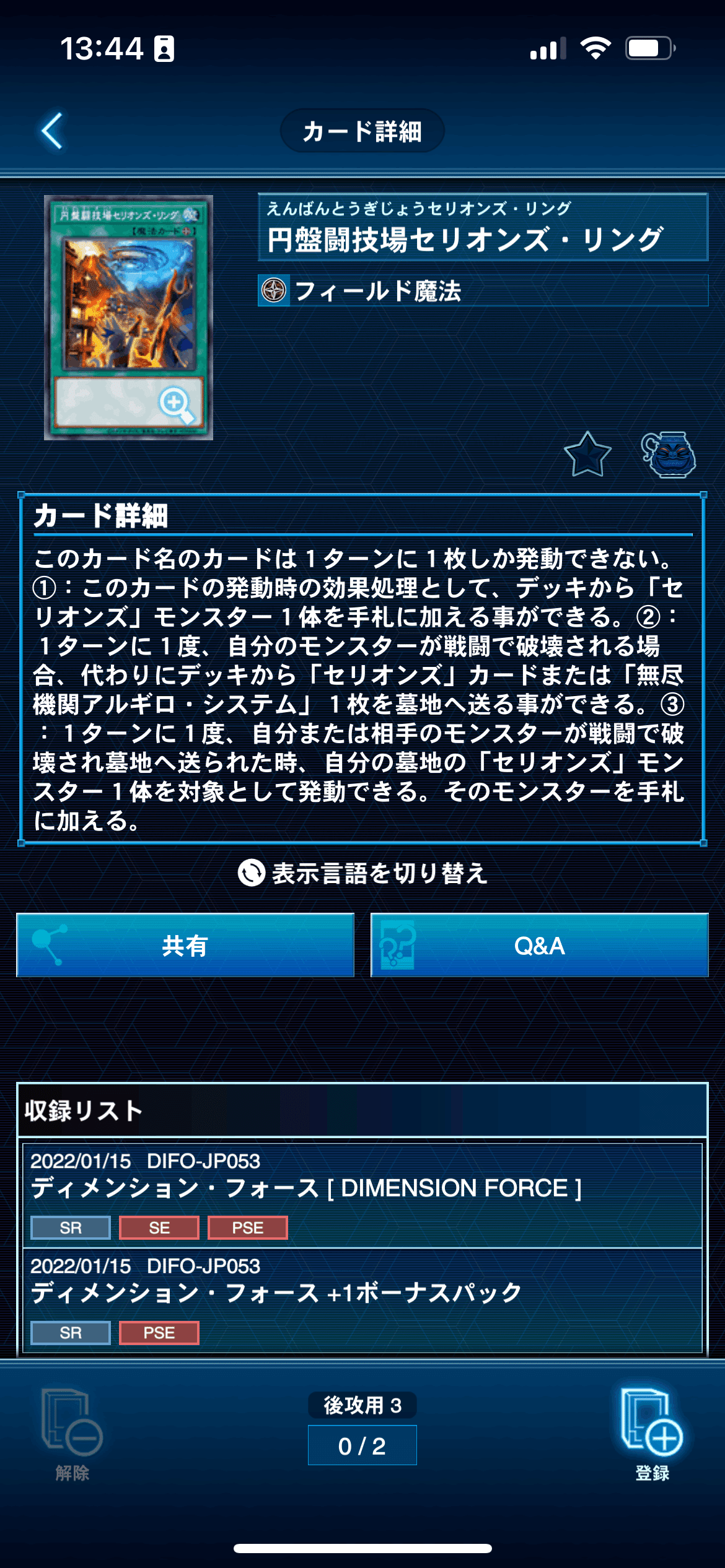The height and width of the screenshot is (1568, 725).
Task: Open the Q&A for this card
Action: point(539,945)
